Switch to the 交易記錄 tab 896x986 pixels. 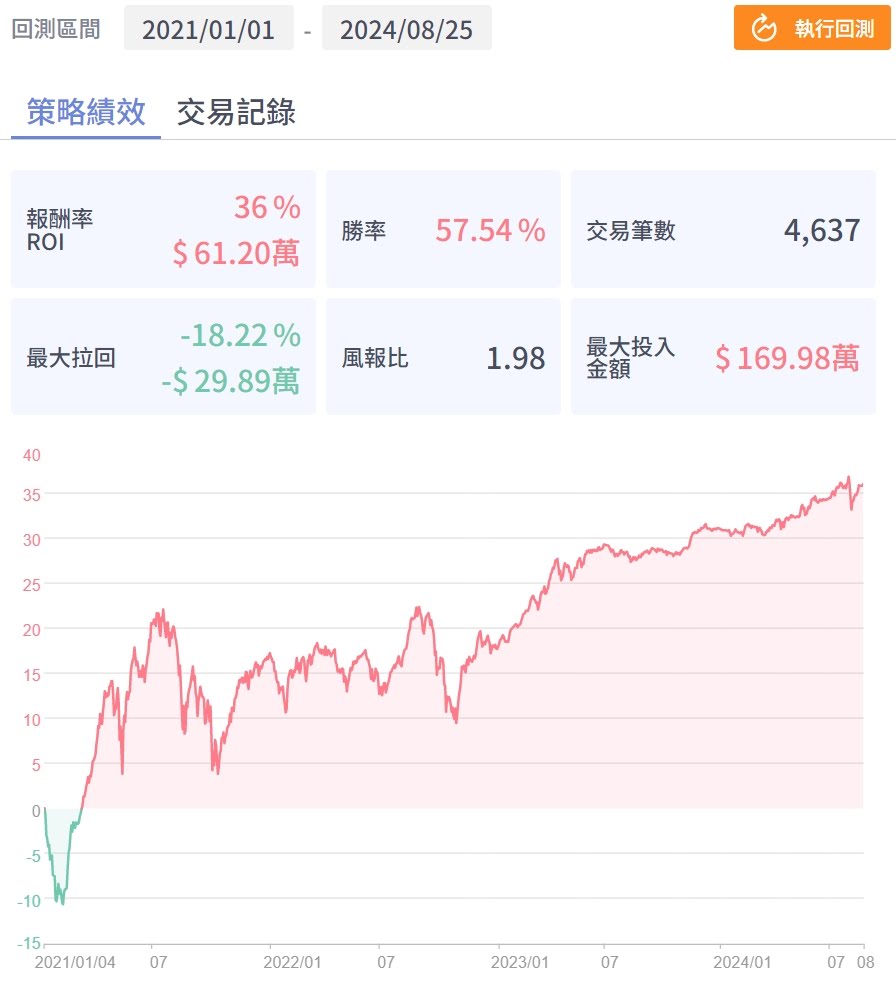pos(236,112)
